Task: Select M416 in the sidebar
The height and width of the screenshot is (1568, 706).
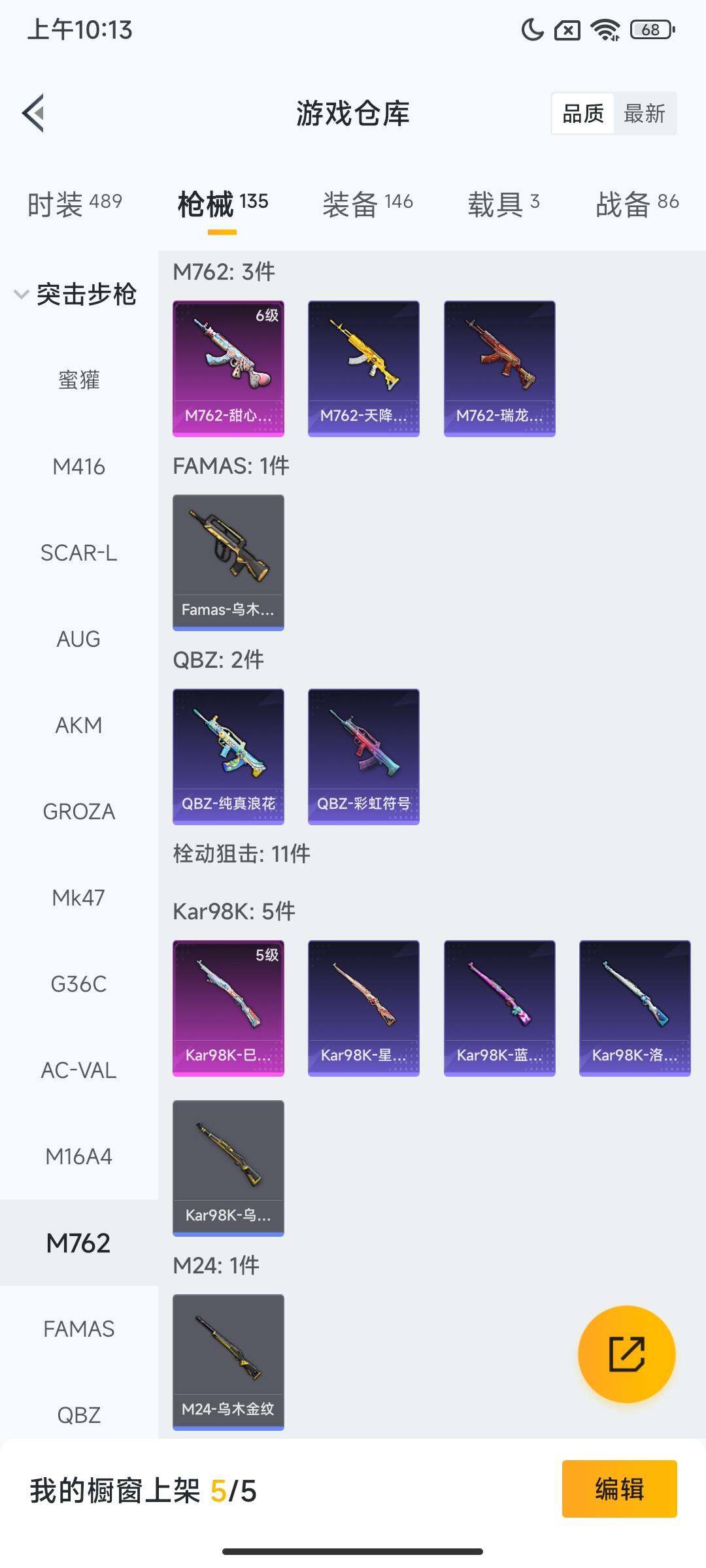Action: (x=78, y=466)
